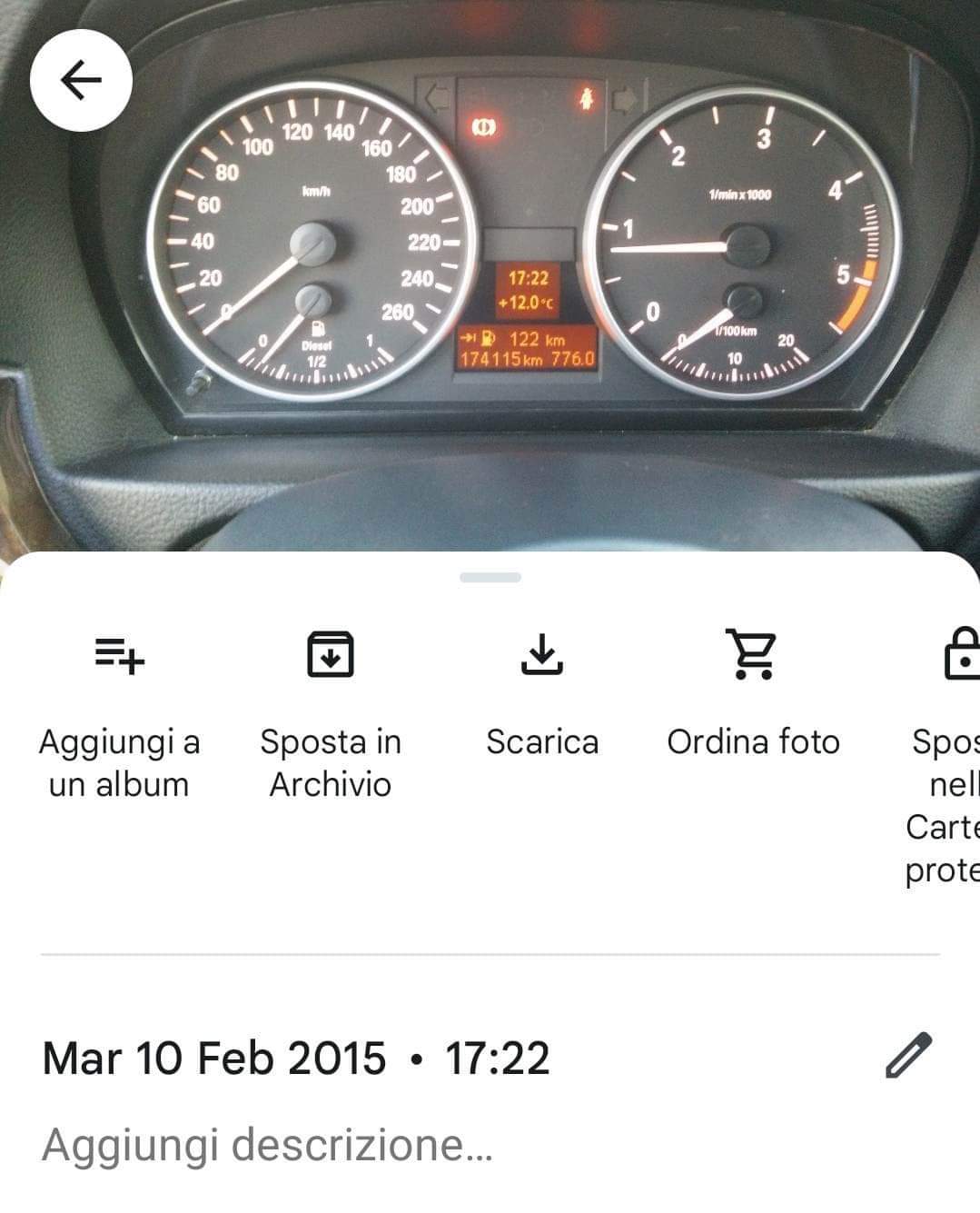Go back with the arrow button

(81, 81)
